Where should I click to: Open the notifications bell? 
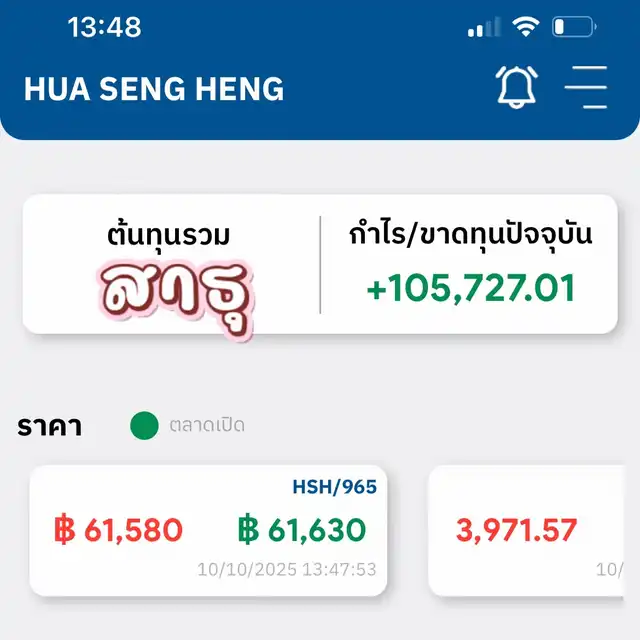[516, 87]
